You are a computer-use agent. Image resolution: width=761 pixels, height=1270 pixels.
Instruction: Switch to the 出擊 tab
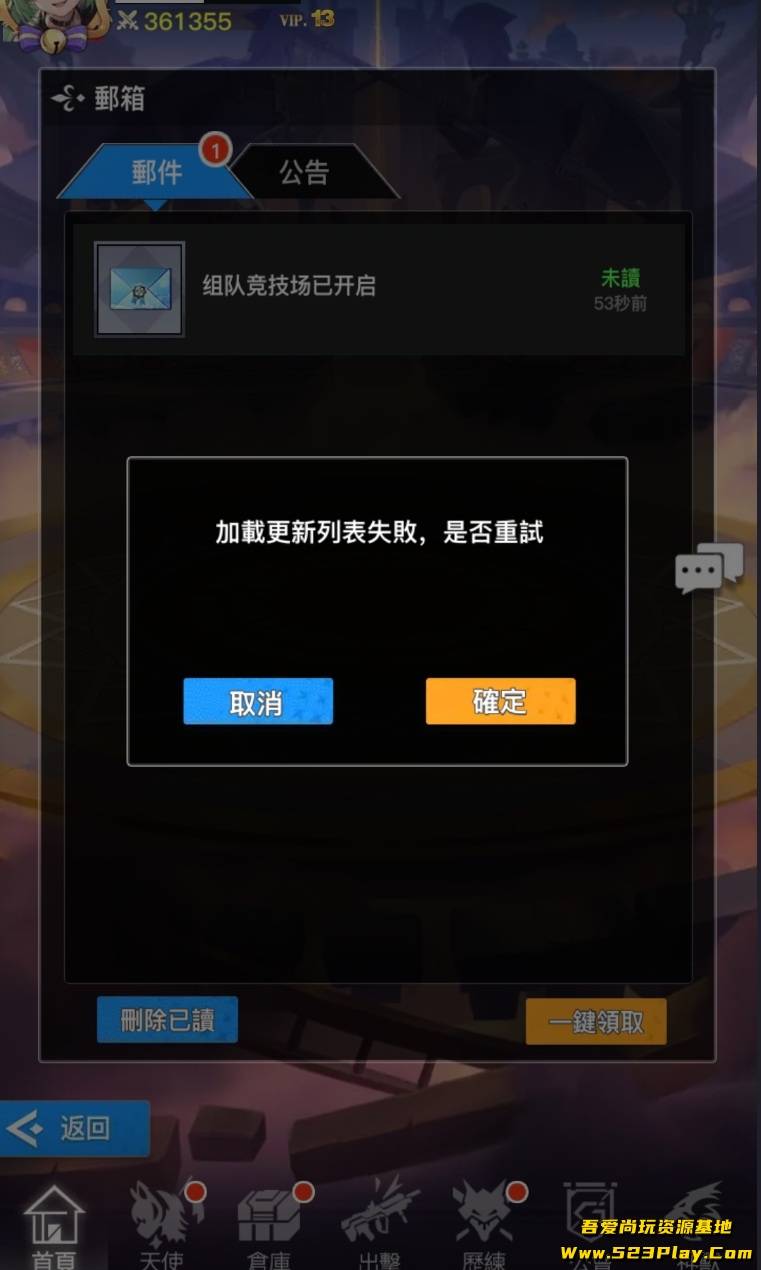point(380,1226)
